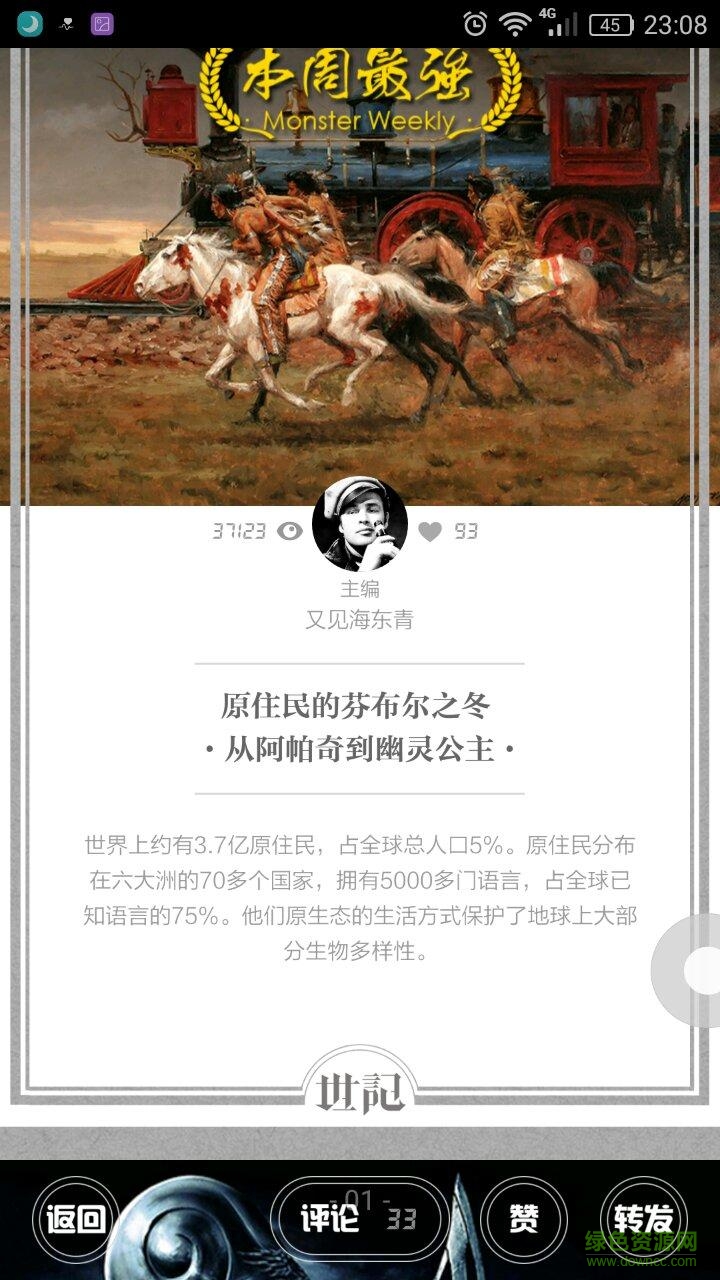Image resolution: width=720 pixels, height=1280 pixels.
Task: Like the article with 赞
Action: pyautogui.click(x=524, y=1219)
